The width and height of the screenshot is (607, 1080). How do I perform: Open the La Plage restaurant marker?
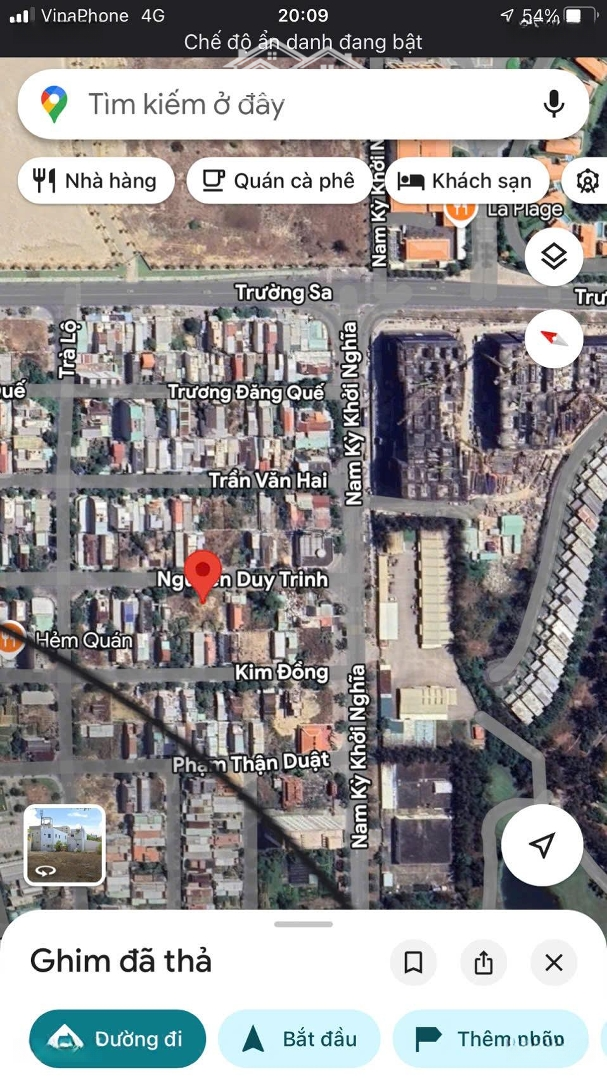click(461, 210)
